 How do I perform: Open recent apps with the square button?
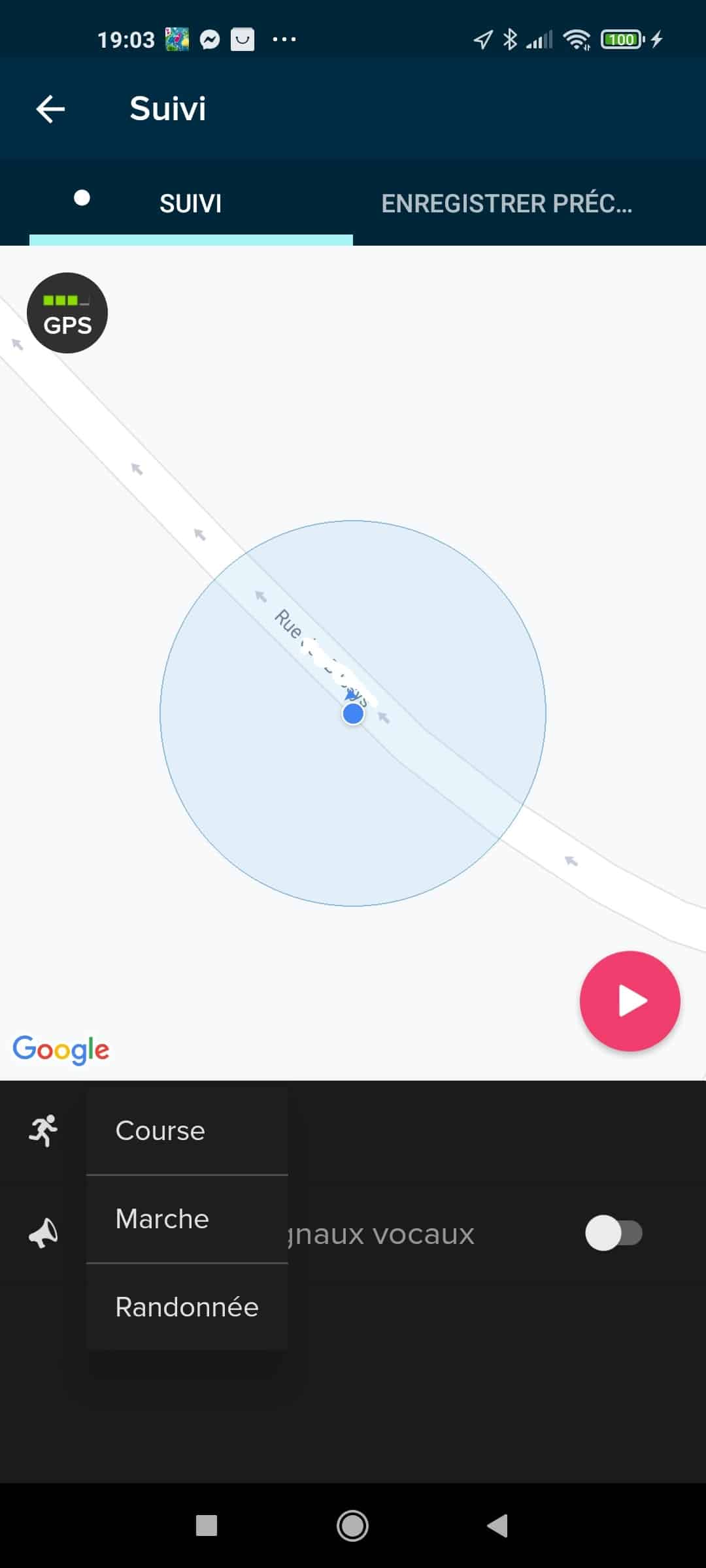(x=207, y=1526)
